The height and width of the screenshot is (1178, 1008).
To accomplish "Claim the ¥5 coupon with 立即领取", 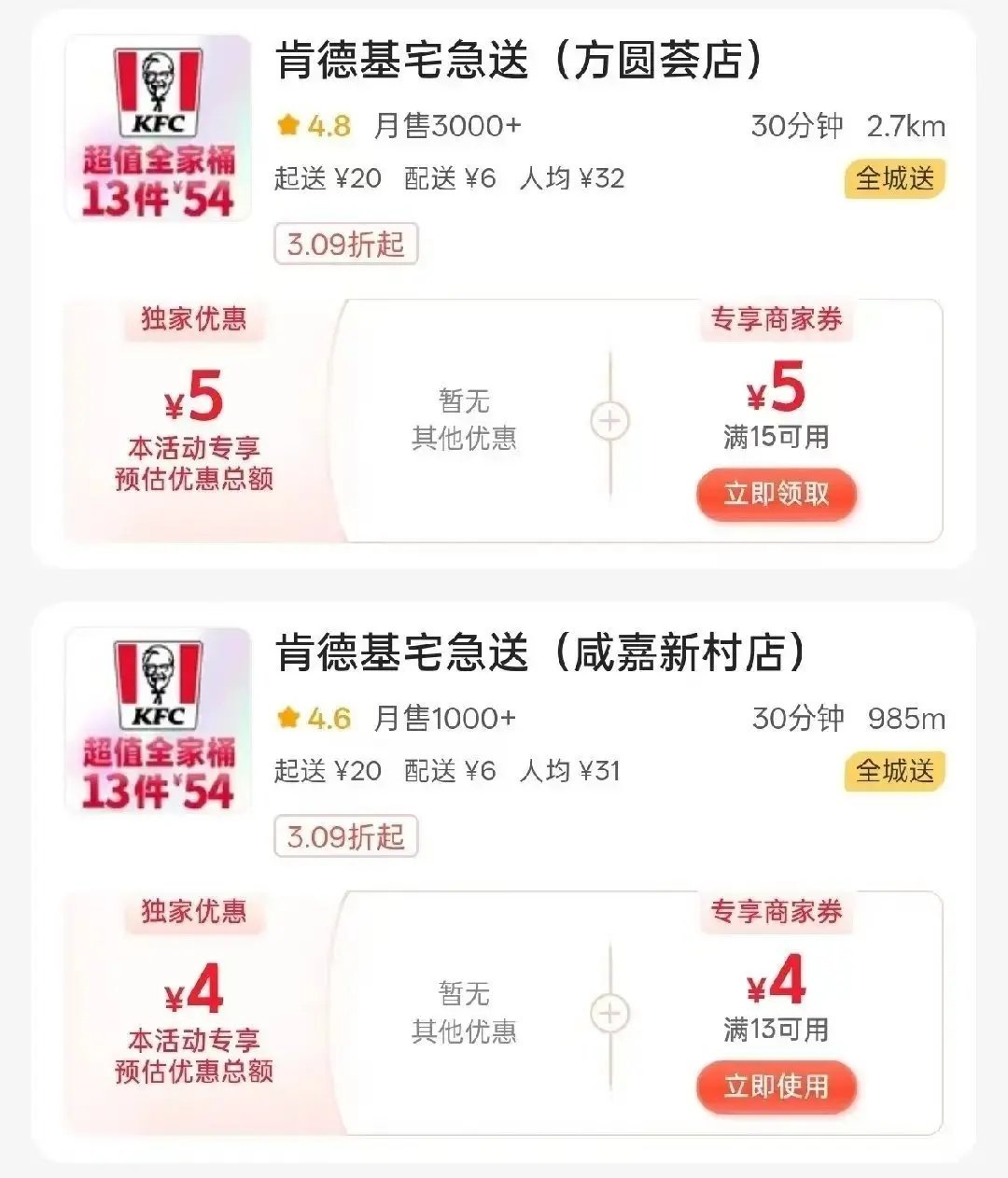I will point(776,495).
